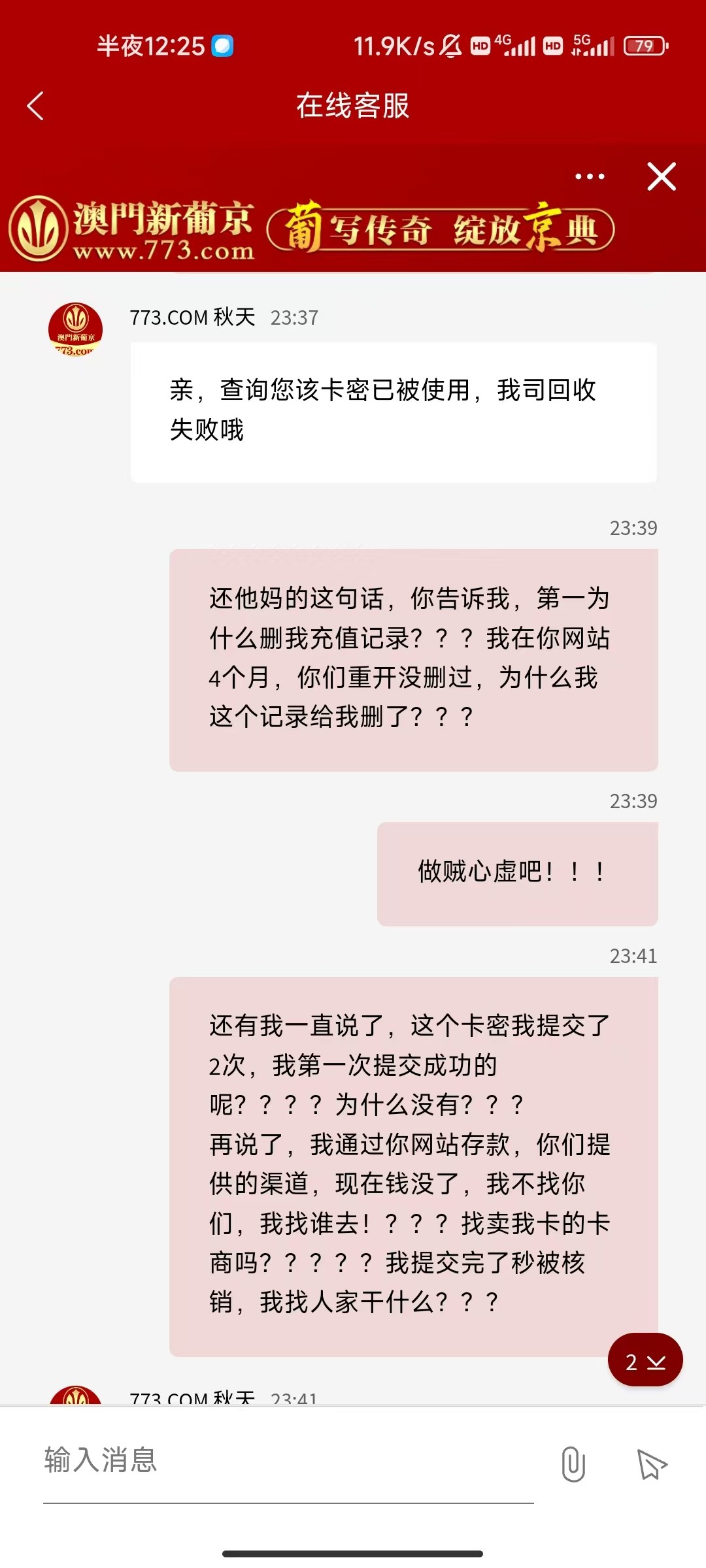Attach a file with the paperclip icon
The height and width of the screenshot is (1568, 706).
[573, 1464]
